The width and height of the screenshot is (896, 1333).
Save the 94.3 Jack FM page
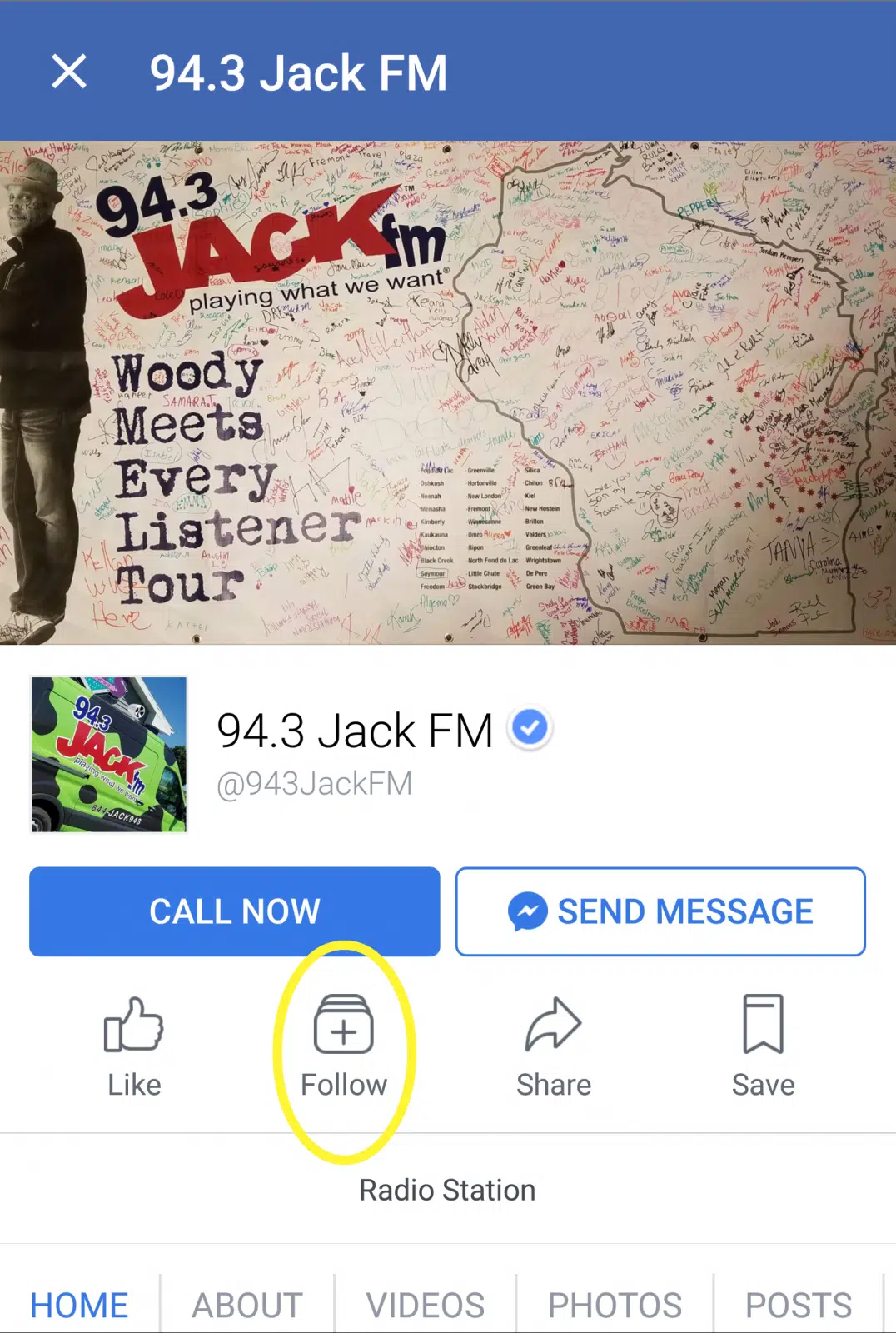click(x=763, y=1046)
